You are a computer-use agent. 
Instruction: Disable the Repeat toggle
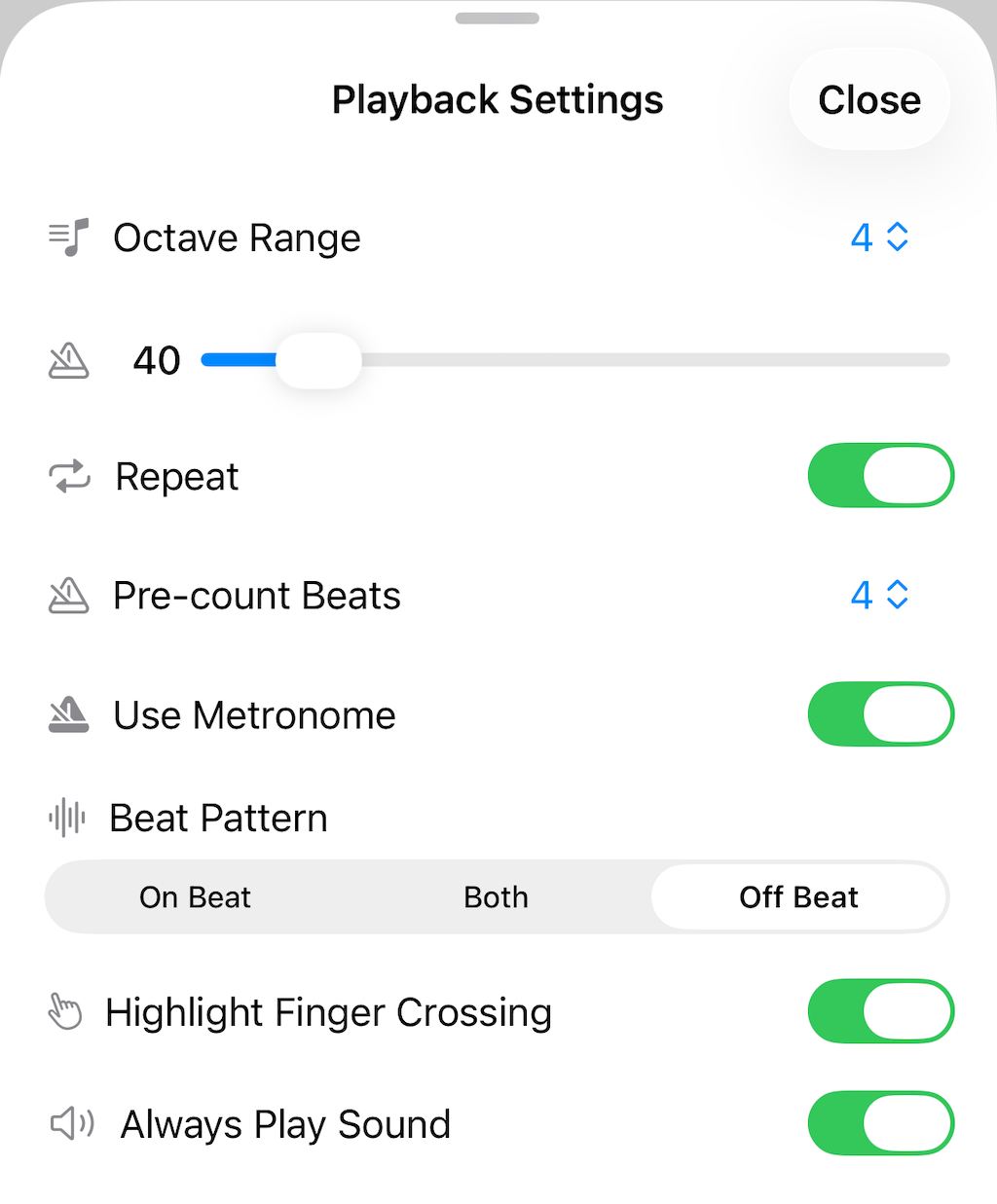tap(880, 476)
